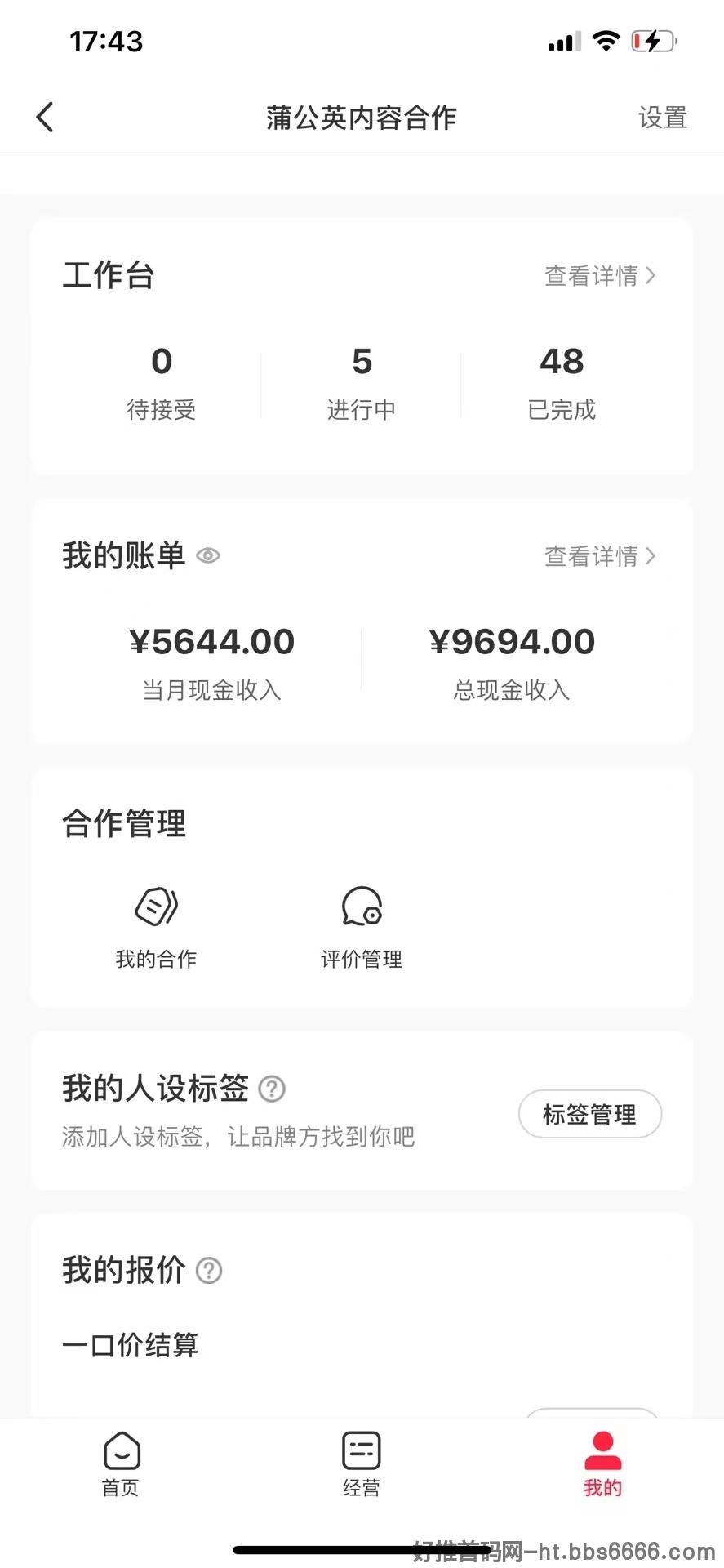The image size is (724, 1568).
Task: Toggle the eye icon next to 我的账单
Action: coord(208,556)
